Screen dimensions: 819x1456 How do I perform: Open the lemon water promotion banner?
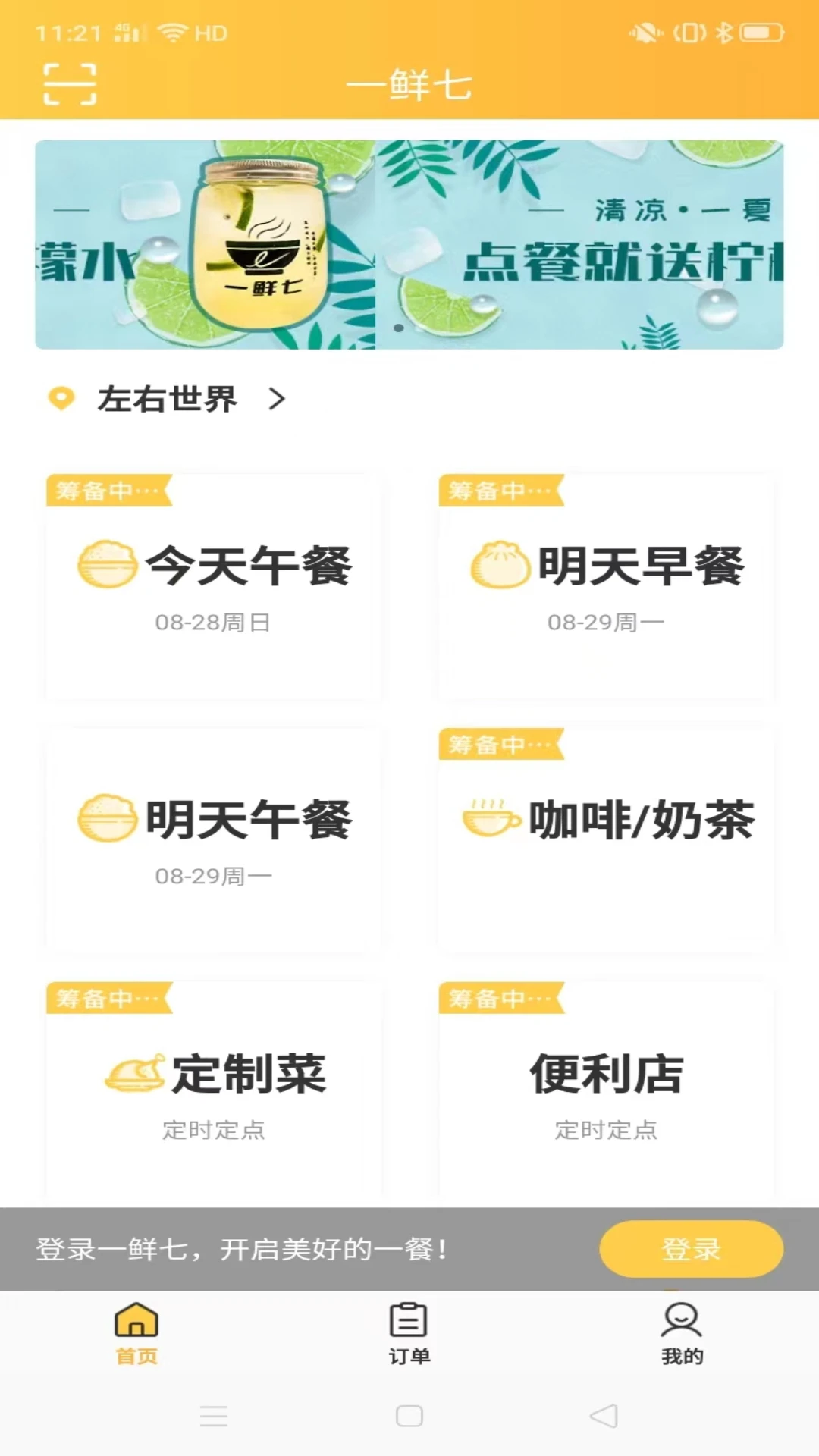tap(409, 243)
